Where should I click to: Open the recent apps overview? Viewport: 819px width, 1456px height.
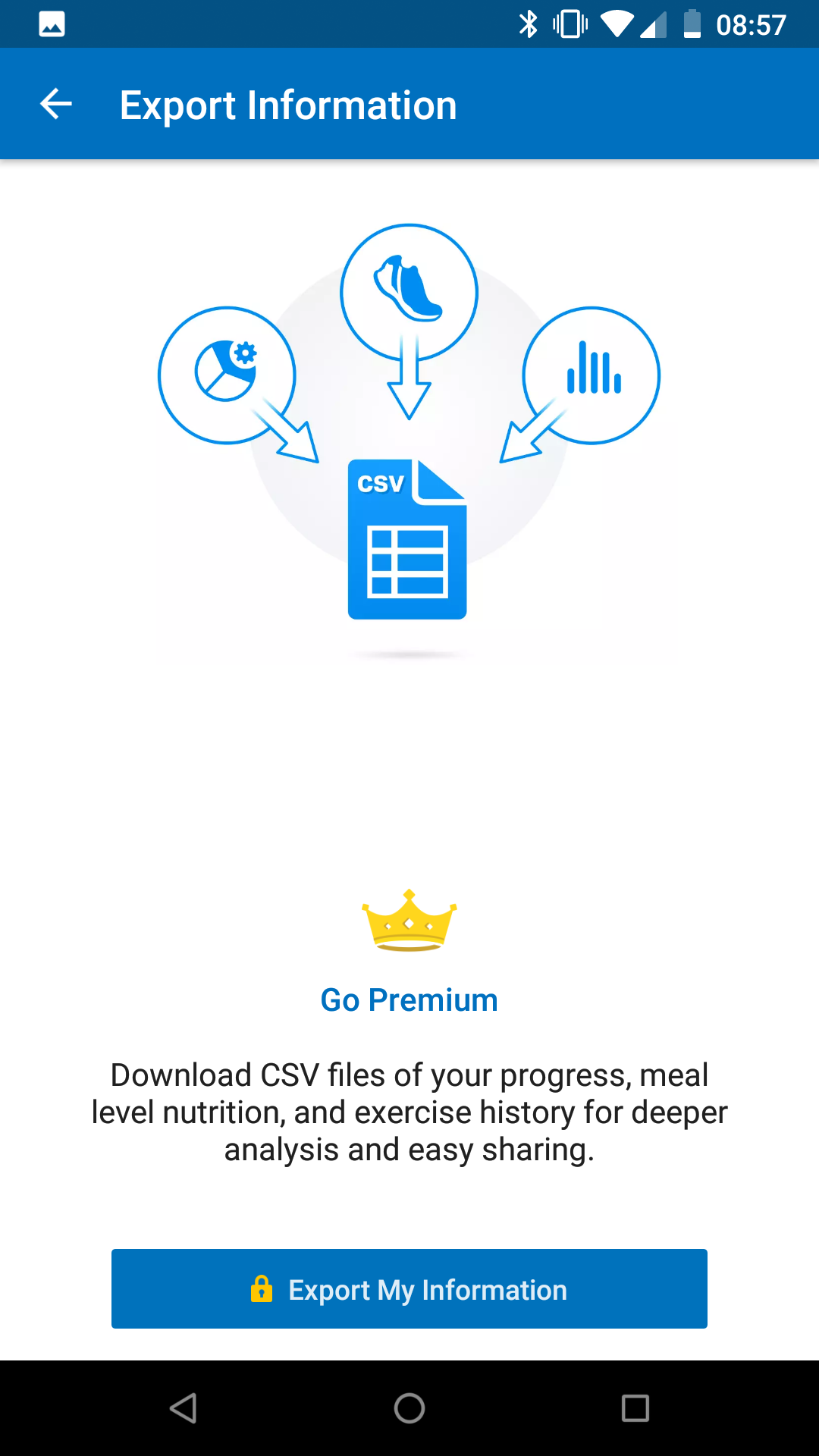(635, 1408)
